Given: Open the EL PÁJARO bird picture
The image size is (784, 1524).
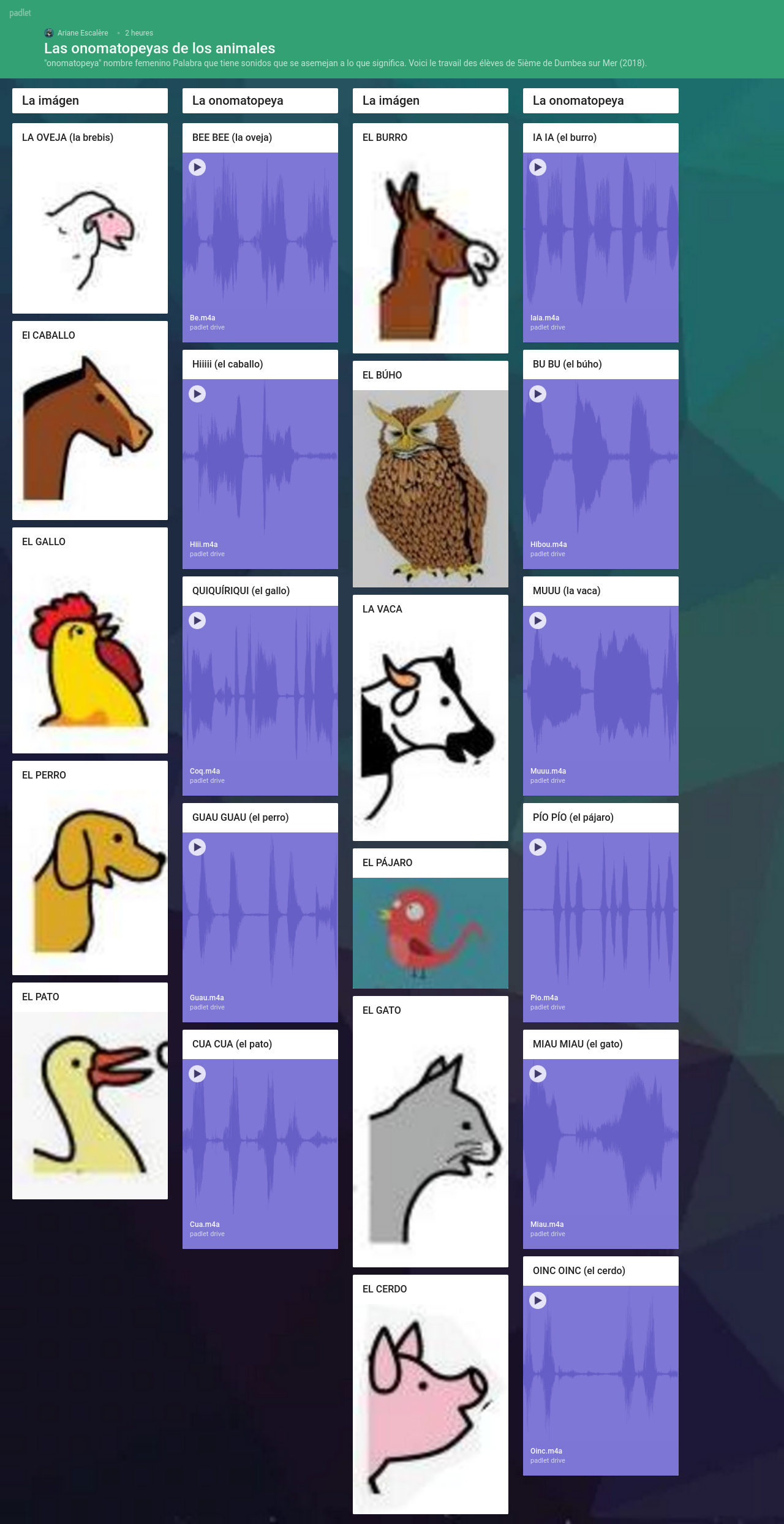Looking at the screenshot, I should coord(431,933).
